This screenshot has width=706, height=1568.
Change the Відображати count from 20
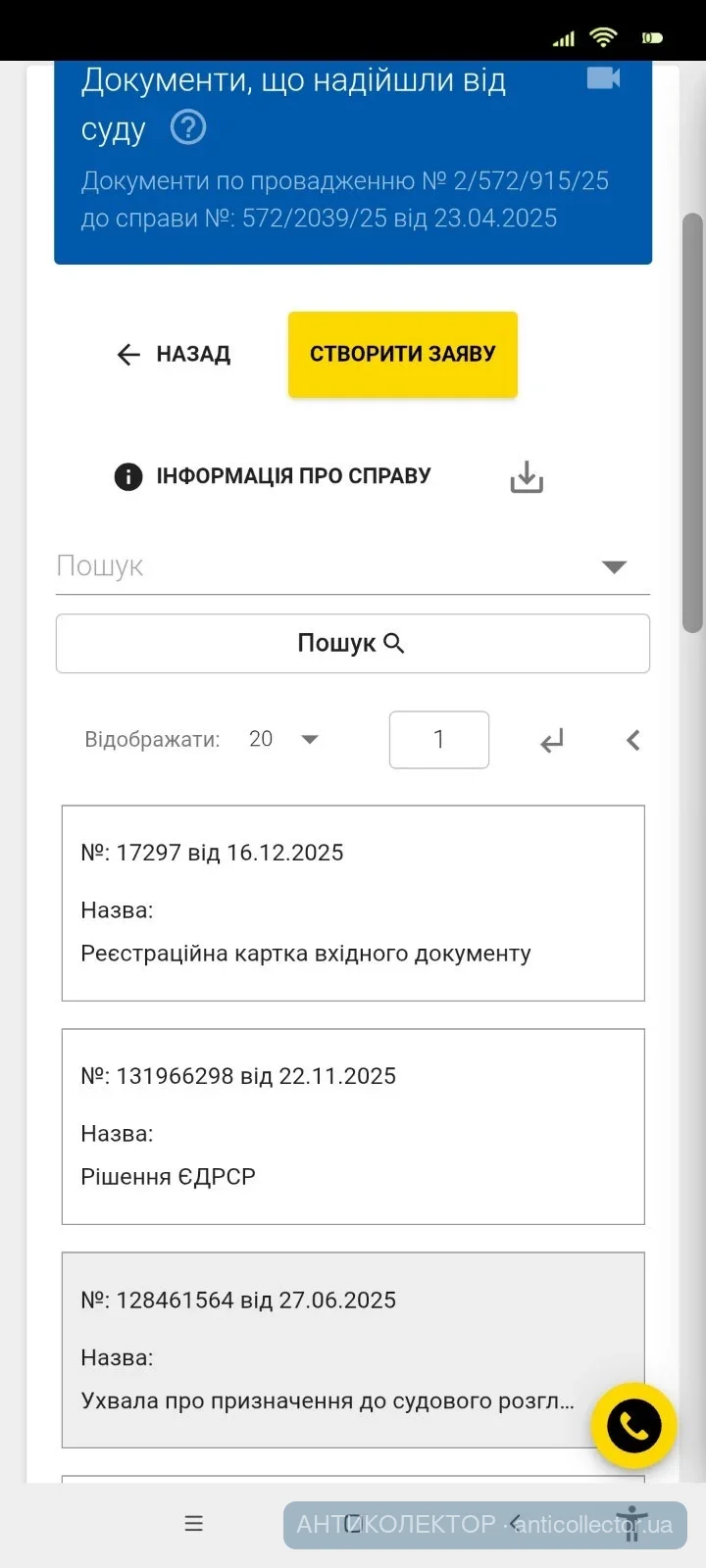[284, 739]
